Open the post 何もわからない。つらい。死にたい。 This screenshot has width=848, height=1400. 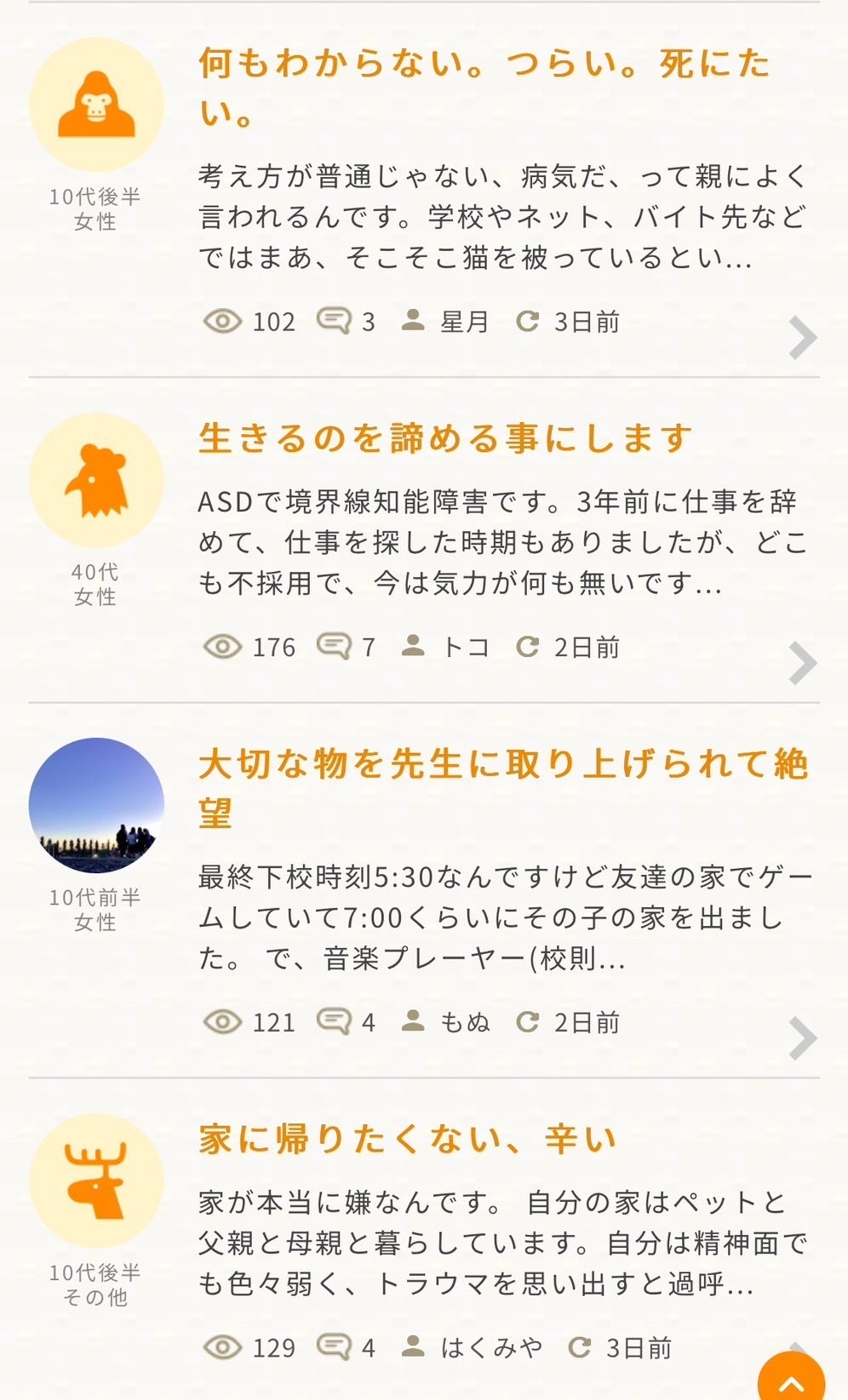coord(484,87)
